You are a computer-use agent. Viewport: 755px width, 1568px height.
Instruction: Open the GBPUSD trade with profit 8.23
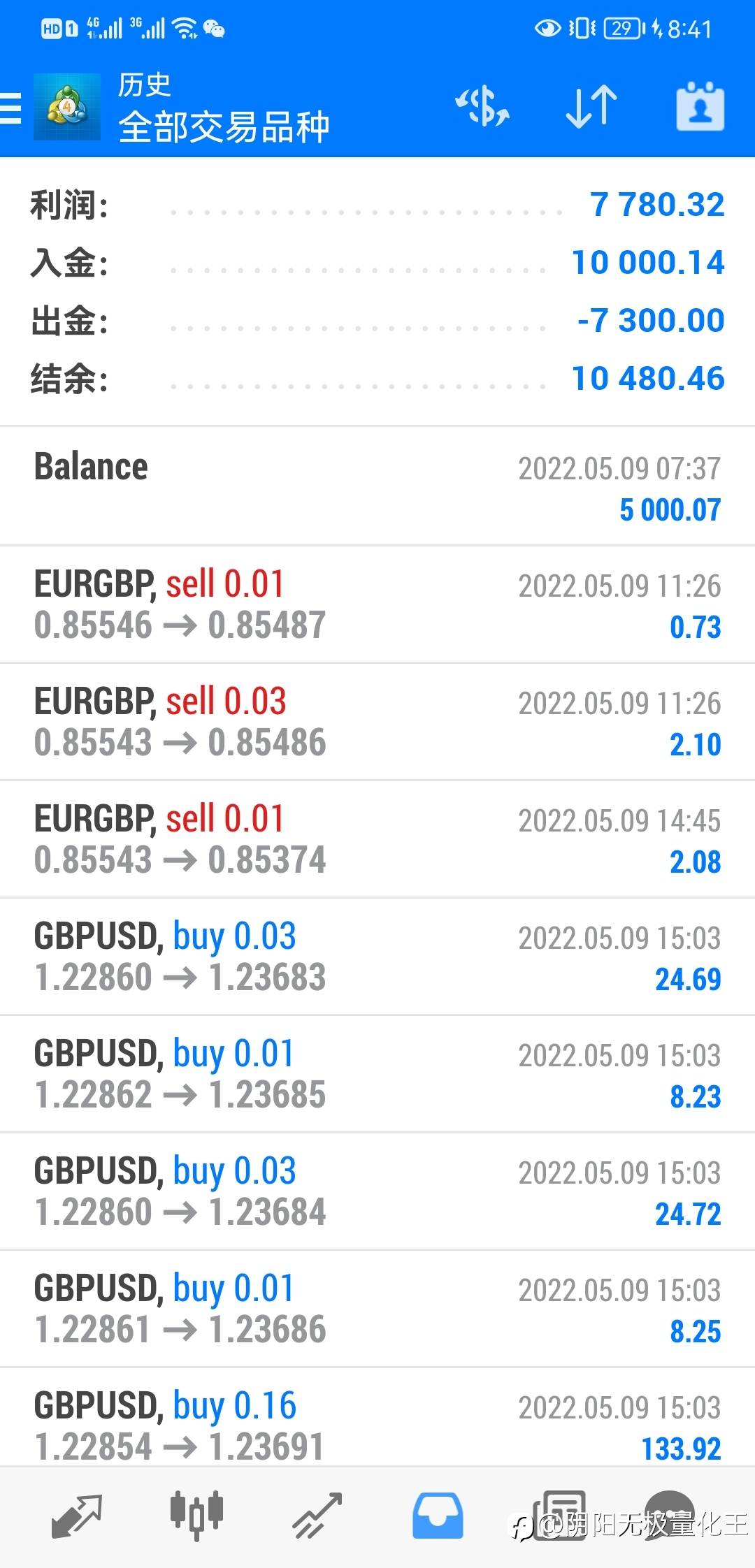(x=377, y=1074)
